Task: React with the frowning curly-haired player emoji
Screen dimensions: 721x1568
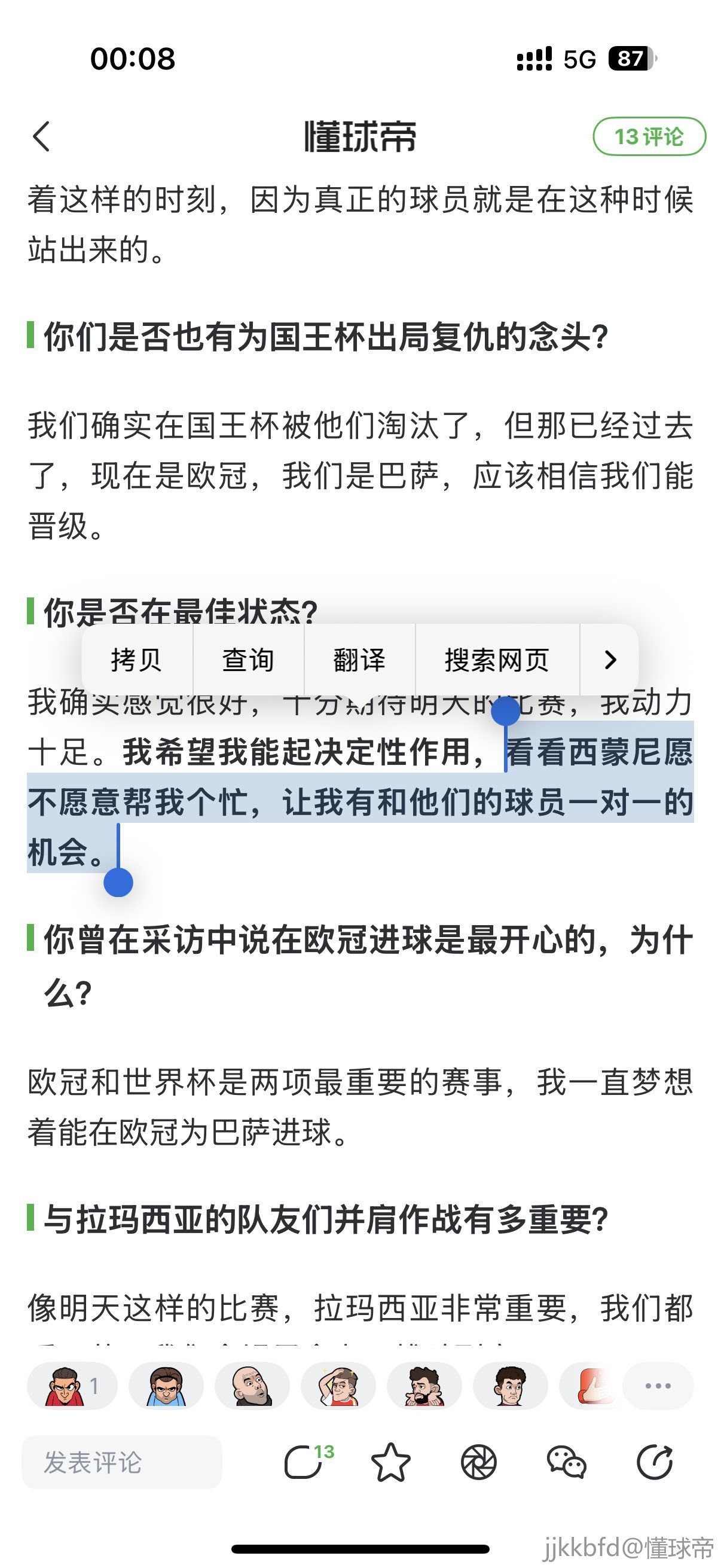Action: [x=510, y=1386]
